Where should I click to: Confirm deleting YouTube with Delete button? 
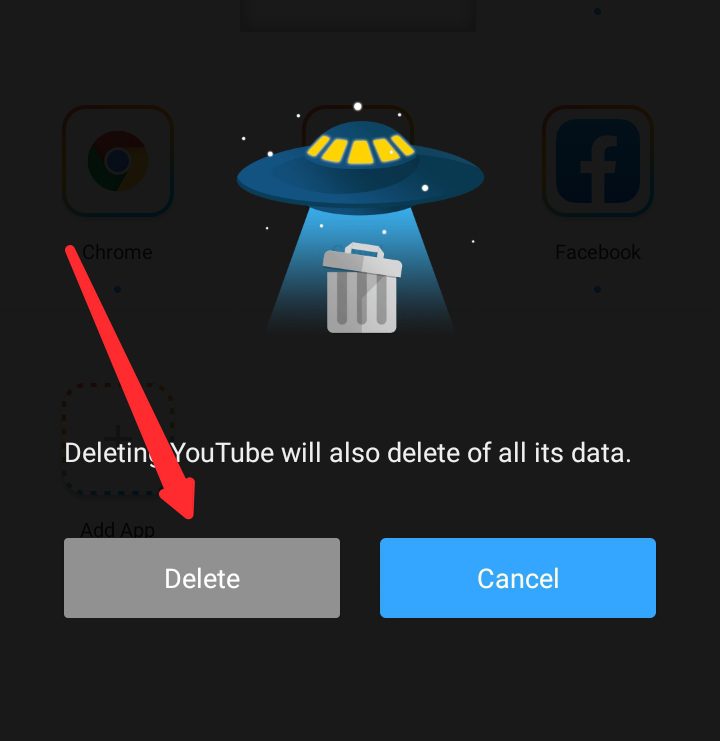(202, 578)
